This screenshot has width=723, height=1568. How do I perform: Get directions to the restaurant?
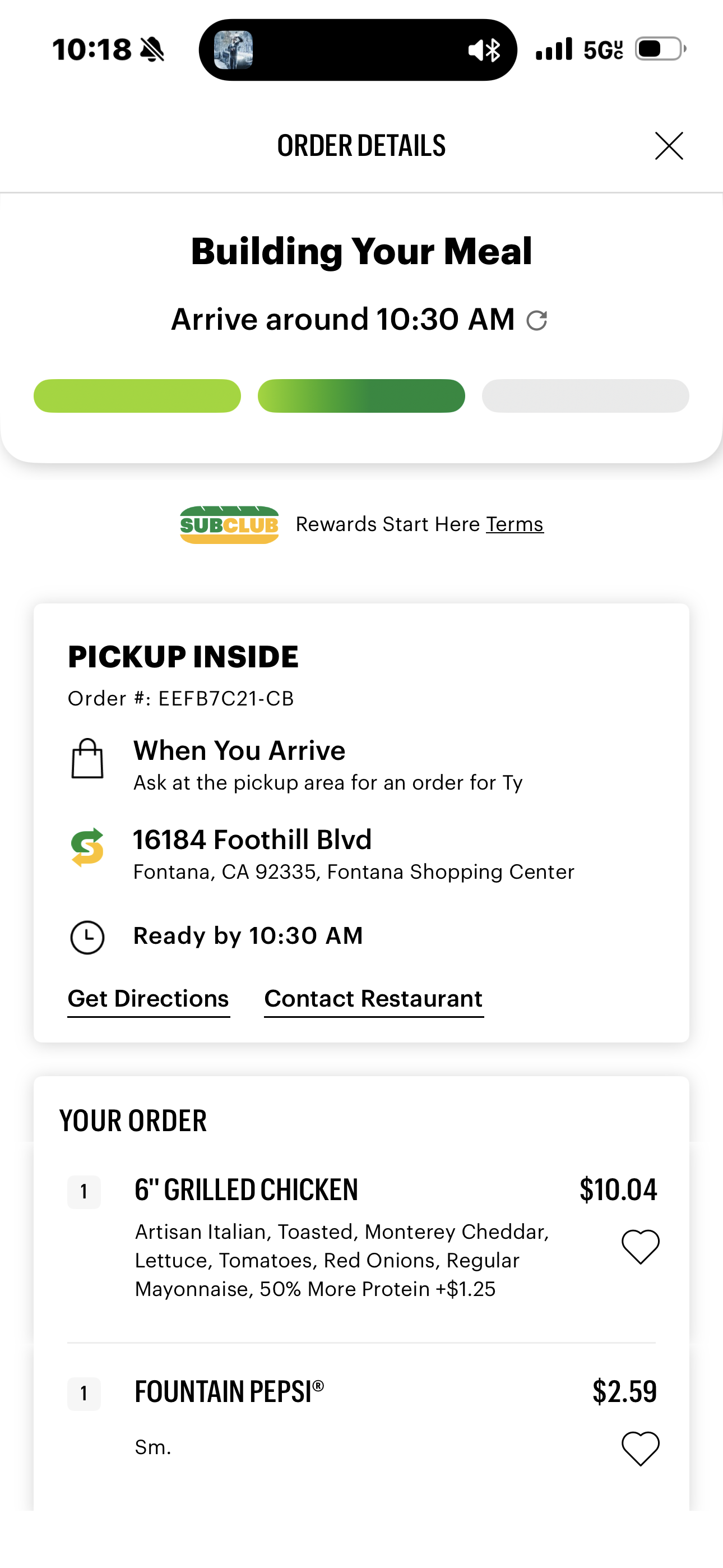pos(149,999)
